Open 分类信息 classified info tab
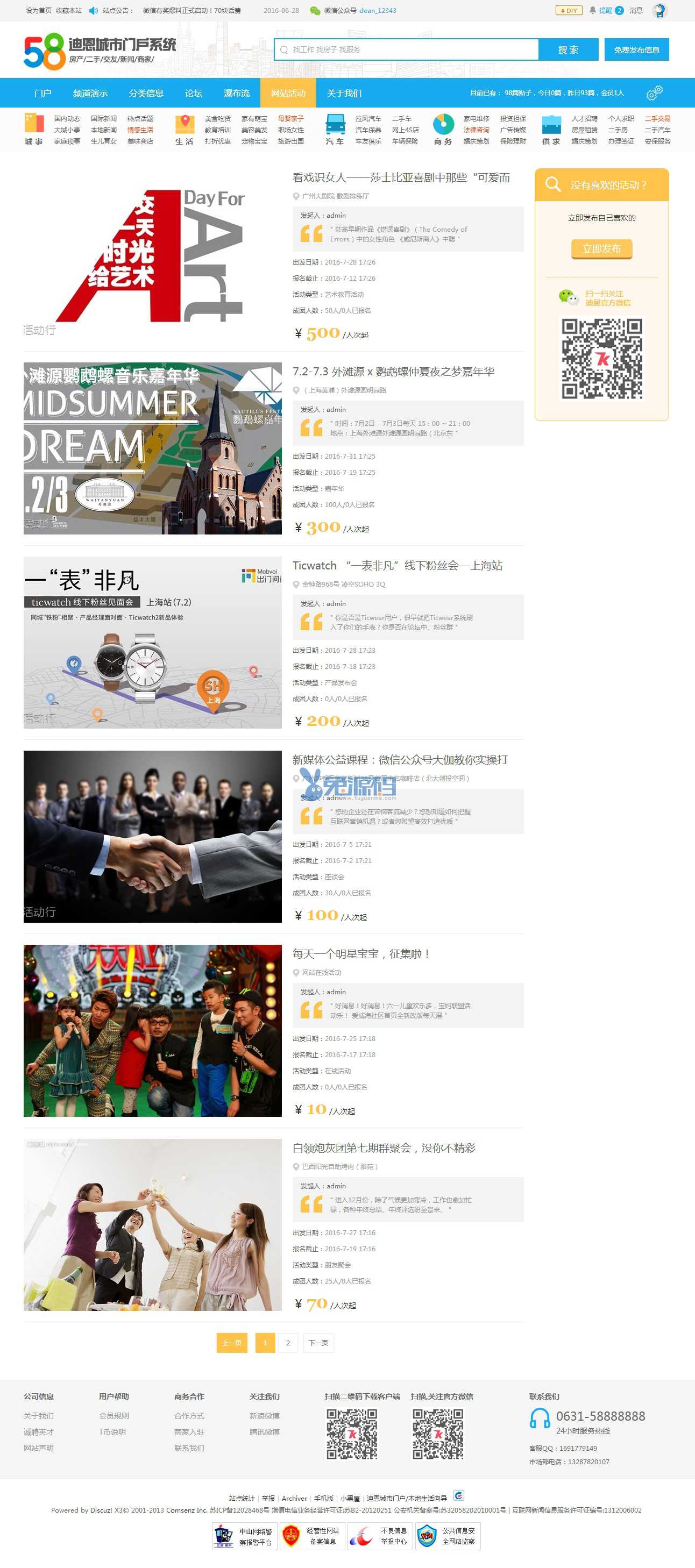695x1568 pixels. [146, 93]
